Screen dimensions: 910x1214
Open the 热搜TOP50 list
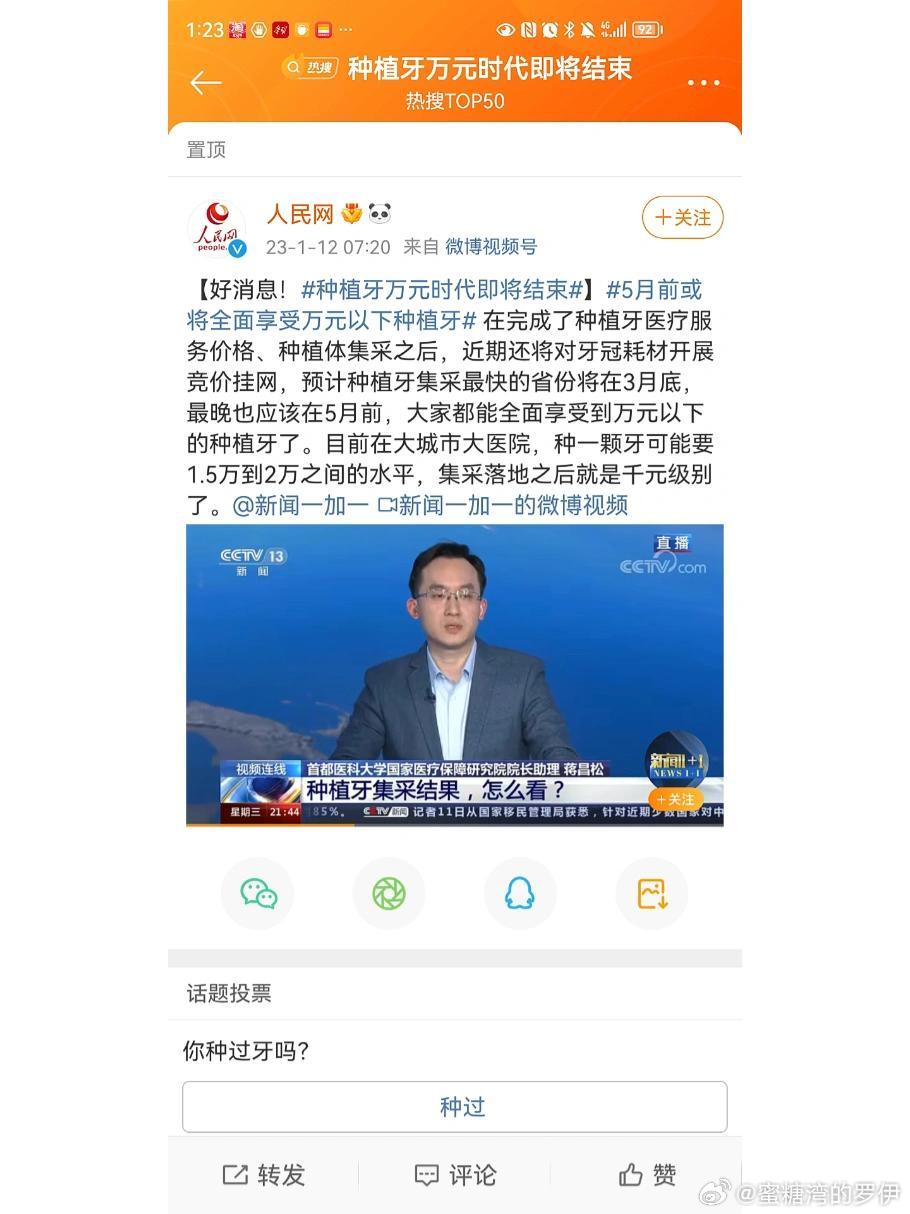click(455, 101)
